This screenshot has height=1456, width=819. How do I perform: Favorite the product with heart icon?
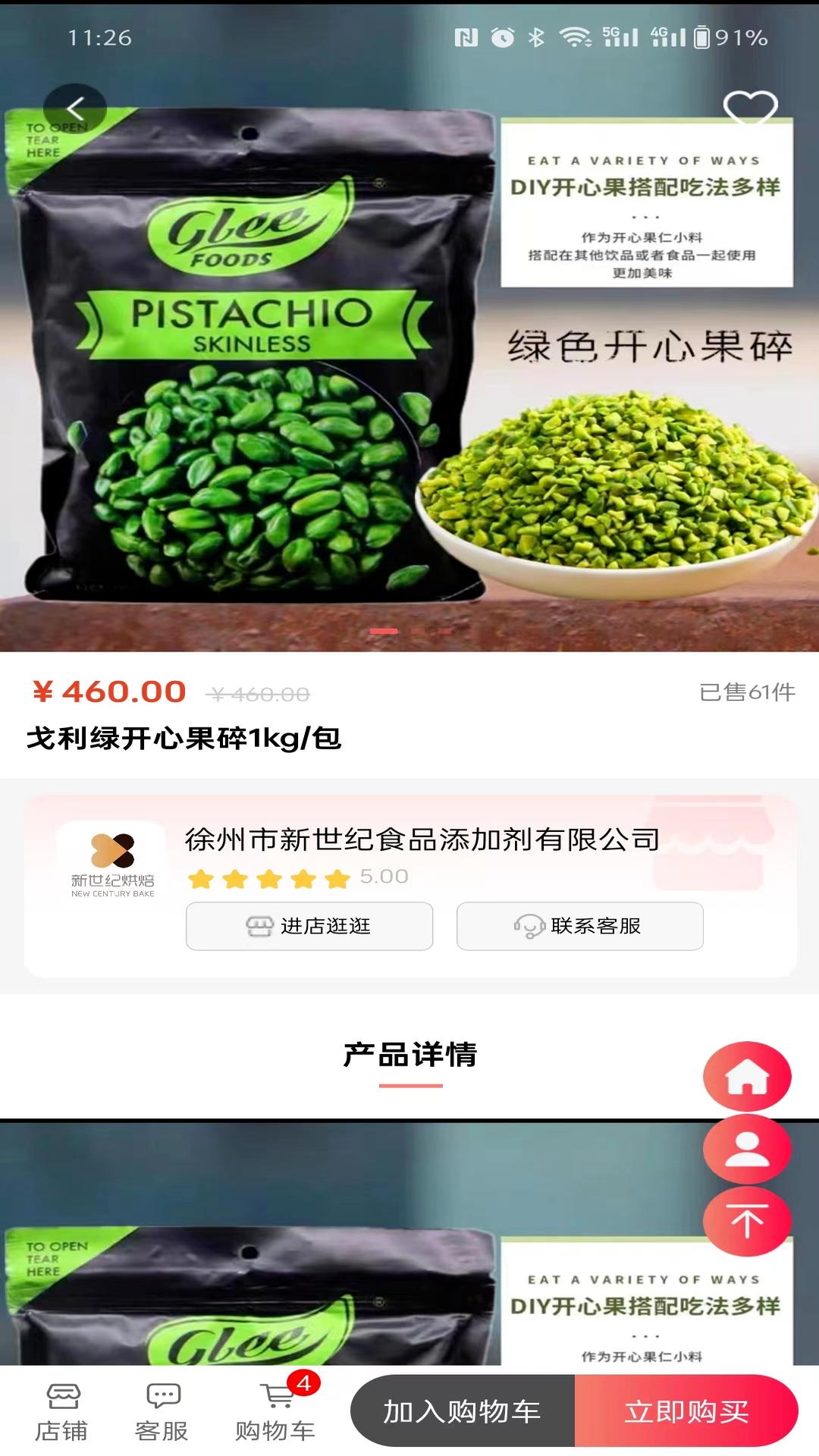pos(749,108)
